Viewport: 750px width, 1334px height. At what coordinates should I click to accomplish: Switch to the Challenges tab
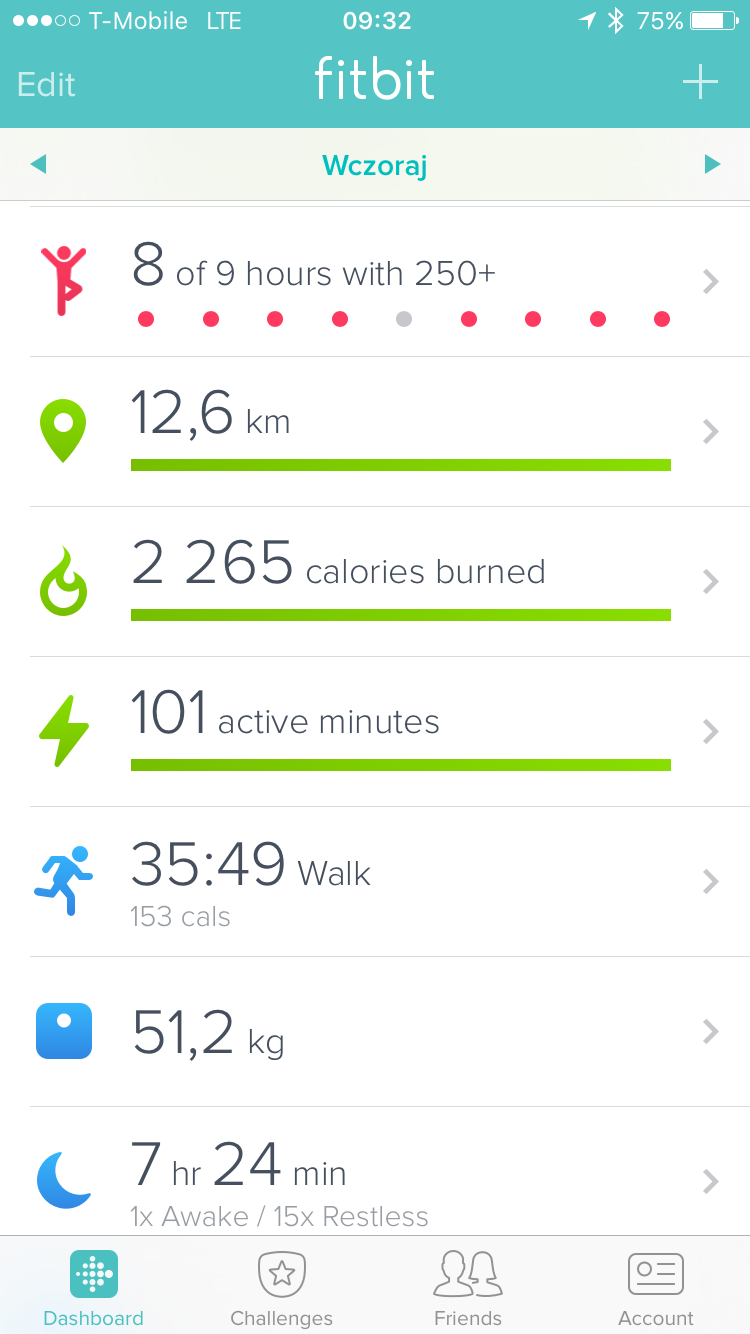click(281, 1288)
